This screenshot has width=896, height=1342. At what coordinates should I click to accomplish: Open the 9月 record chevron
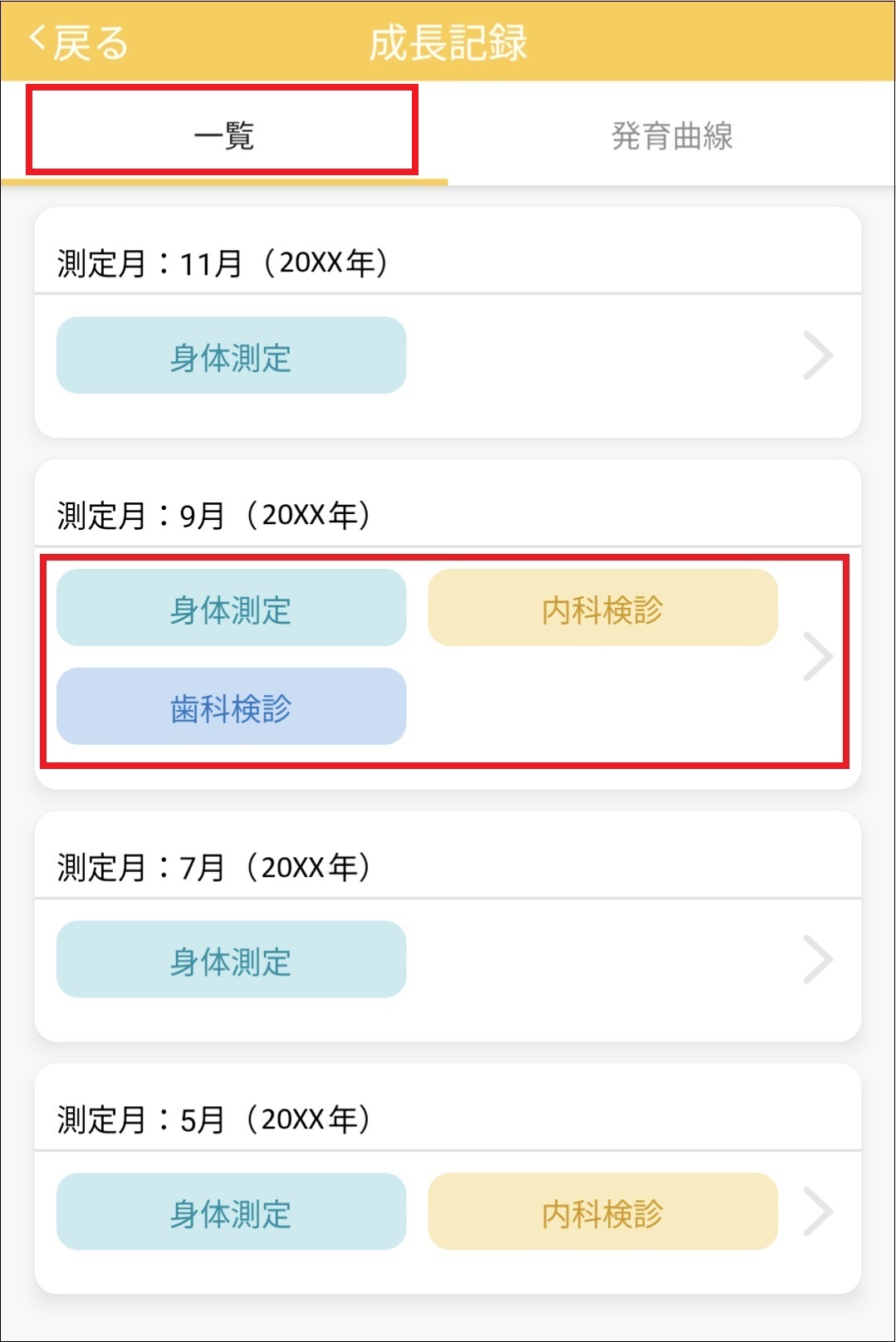(818, 657)
